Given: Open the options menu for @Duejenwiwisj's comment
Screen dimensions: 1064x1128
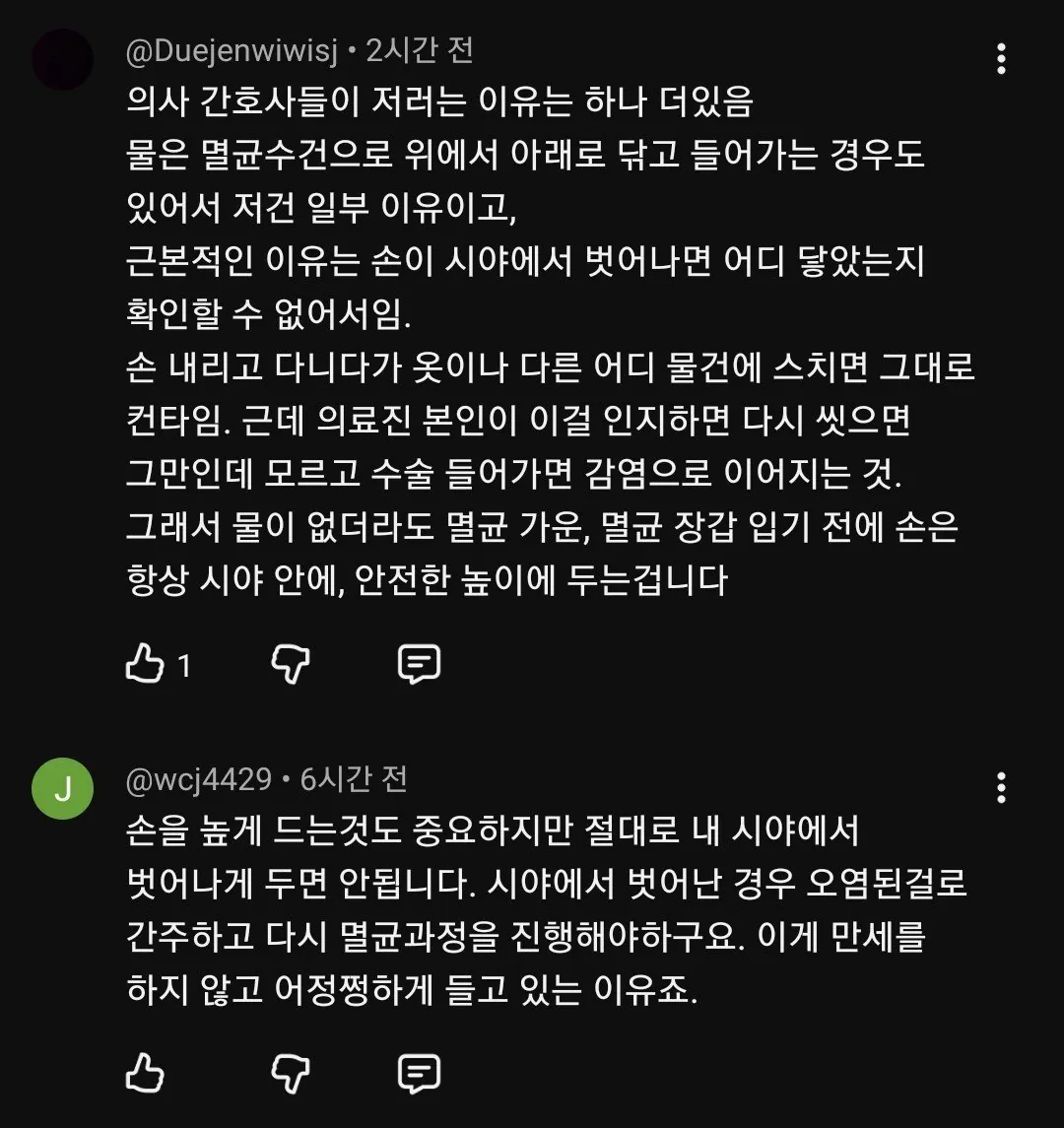Looking at the screenshot, I should click(1003, 59).
